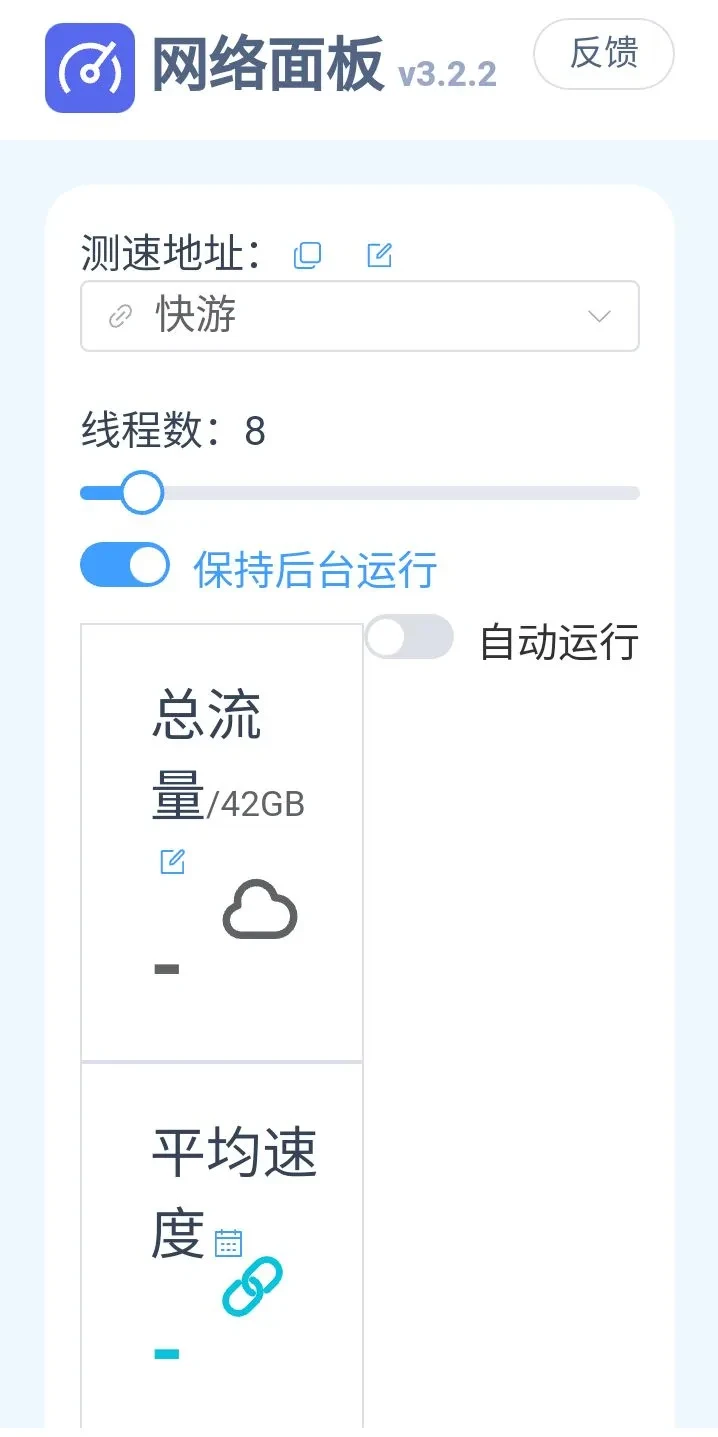This screenshot has width=718, height=1437.
Task: Copy the 测速地址 test address
Action: 307,255
